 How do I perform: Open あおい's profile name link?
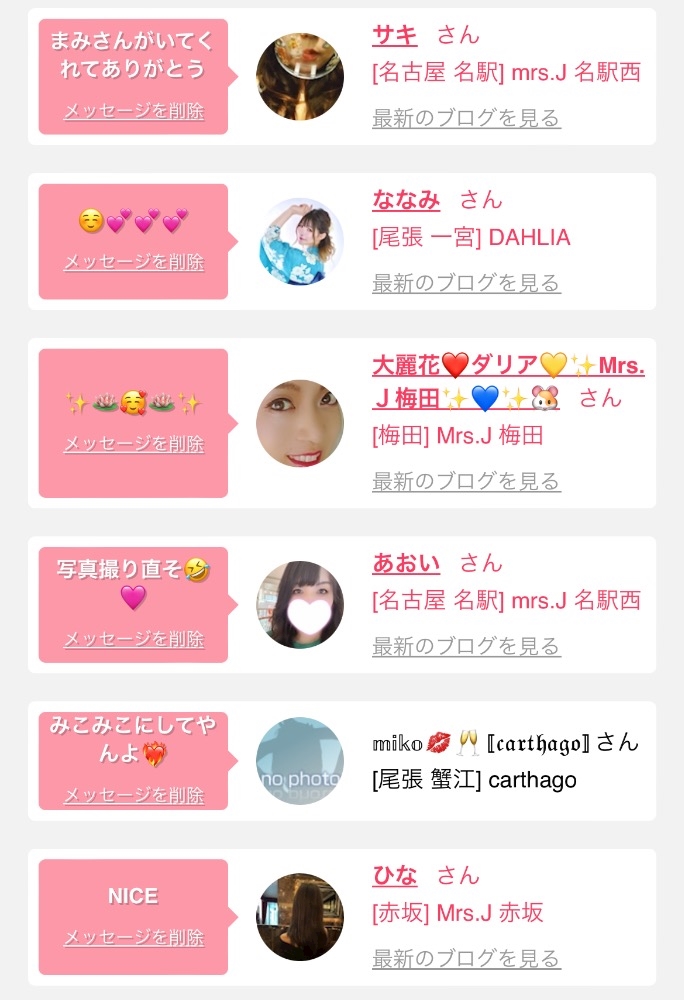[x=406, y=563]
